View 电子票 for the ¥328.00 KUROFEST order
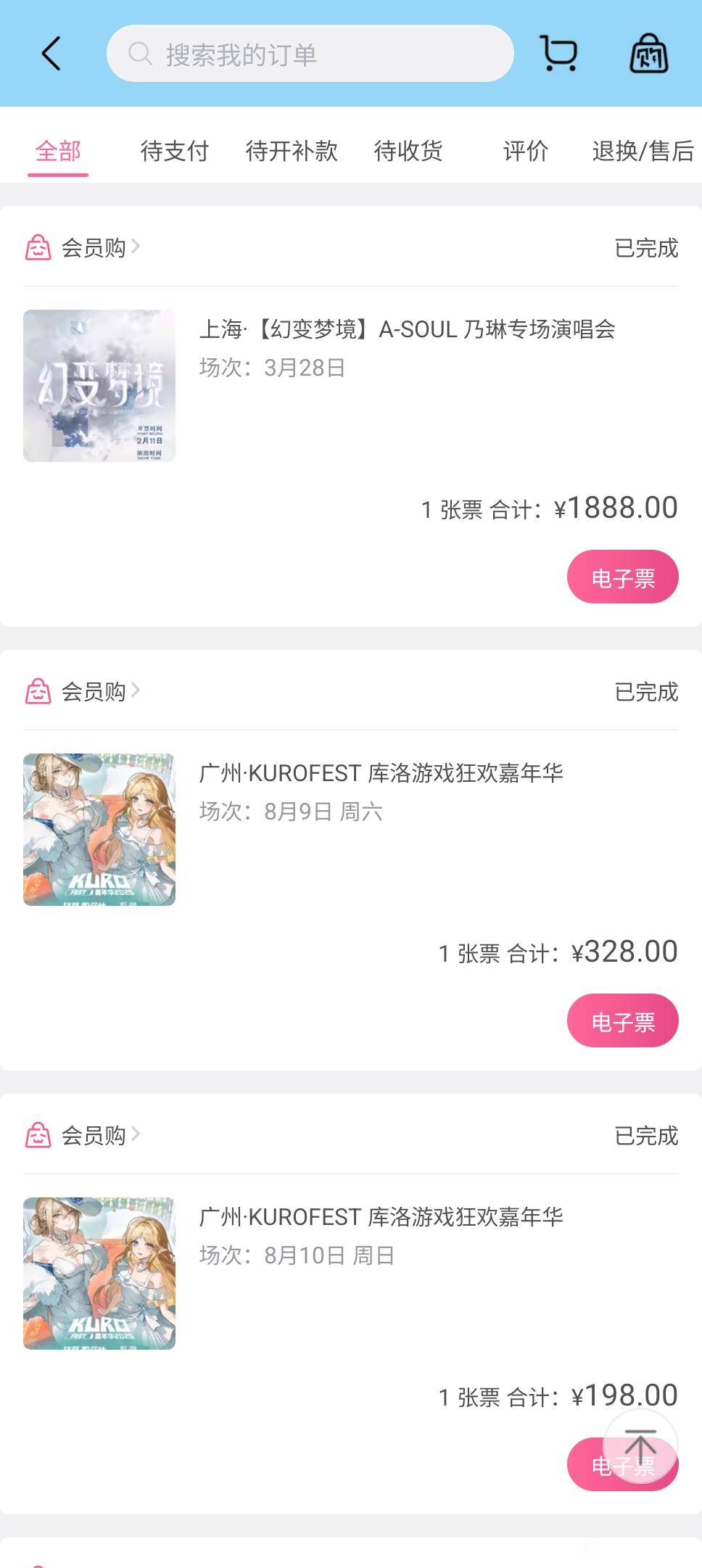This screenshot has width=702, height=1568. 622,1021
